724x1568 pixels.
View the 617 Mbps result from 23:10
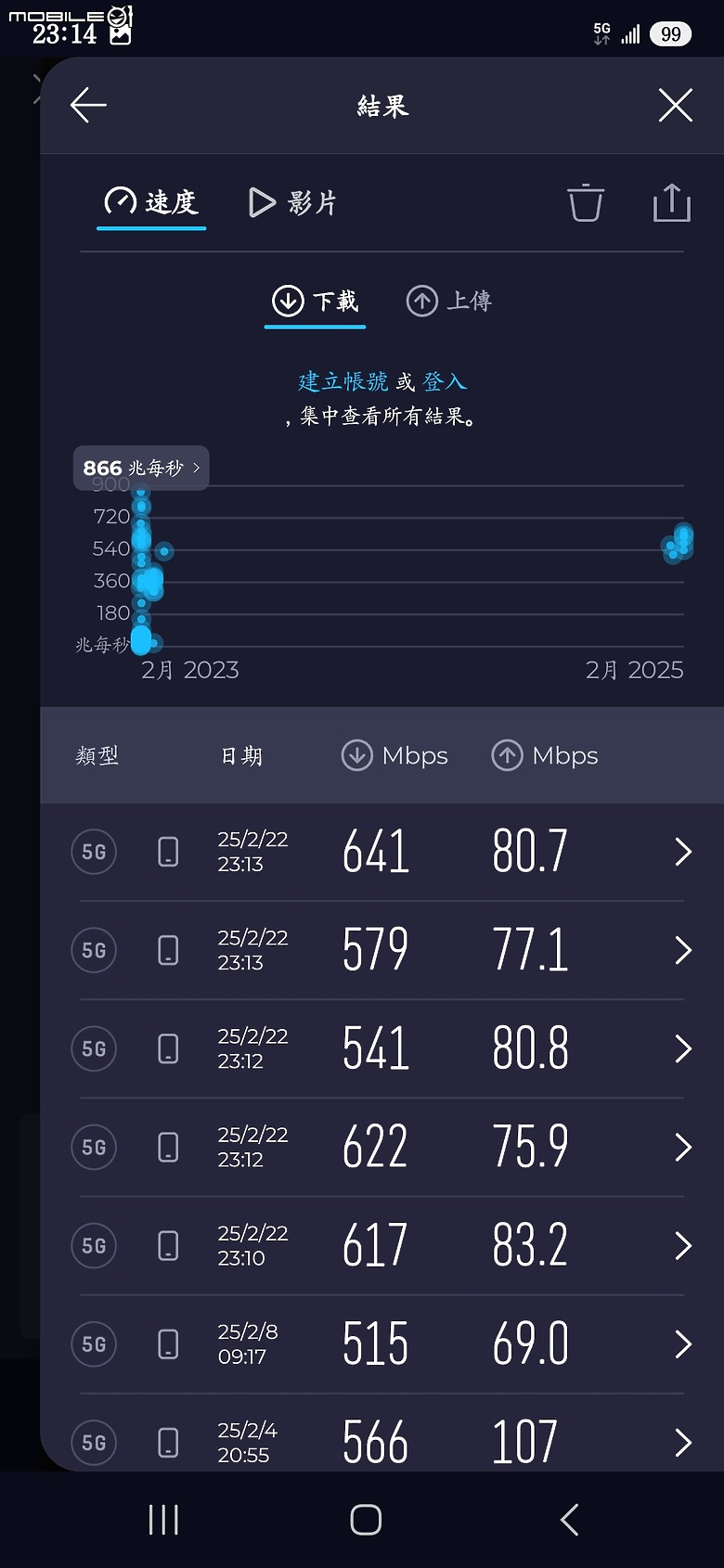click(381, 1245)
